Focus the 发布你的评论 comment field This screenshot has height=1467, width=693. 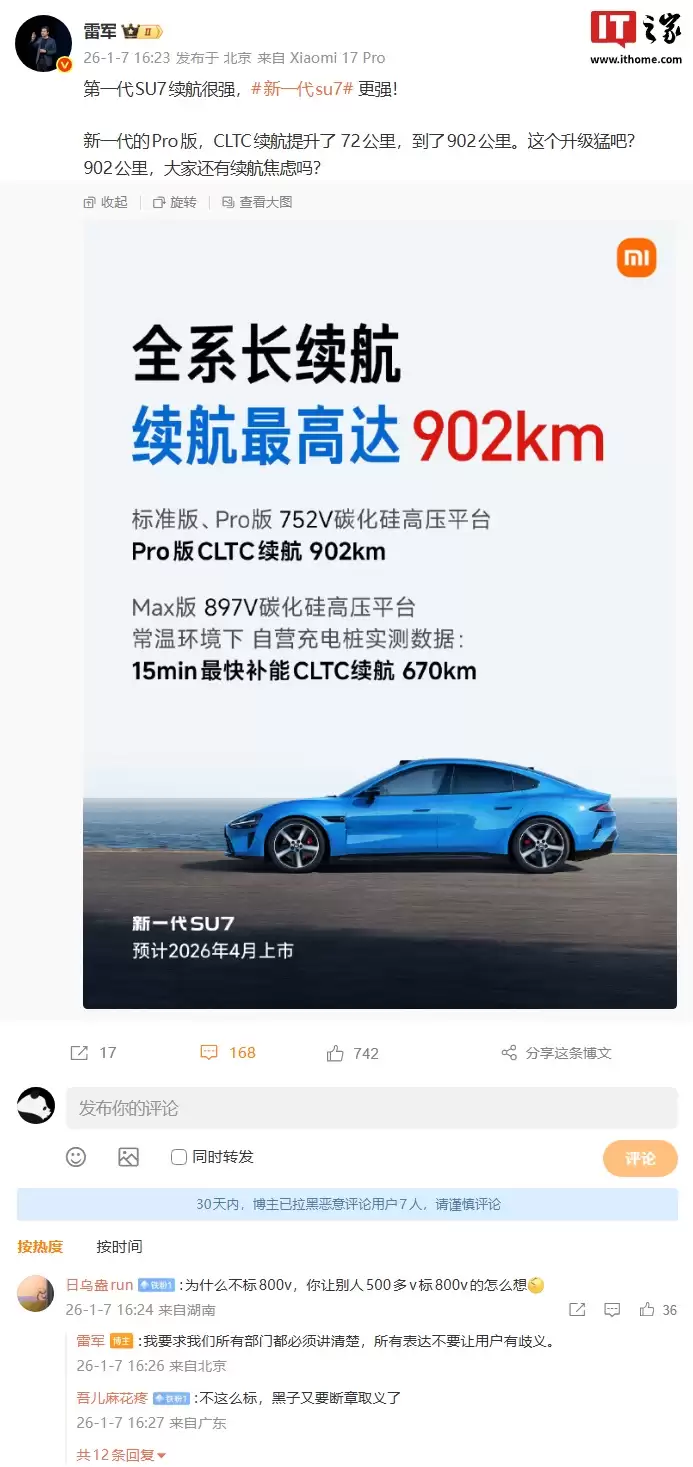(371, 1108)
